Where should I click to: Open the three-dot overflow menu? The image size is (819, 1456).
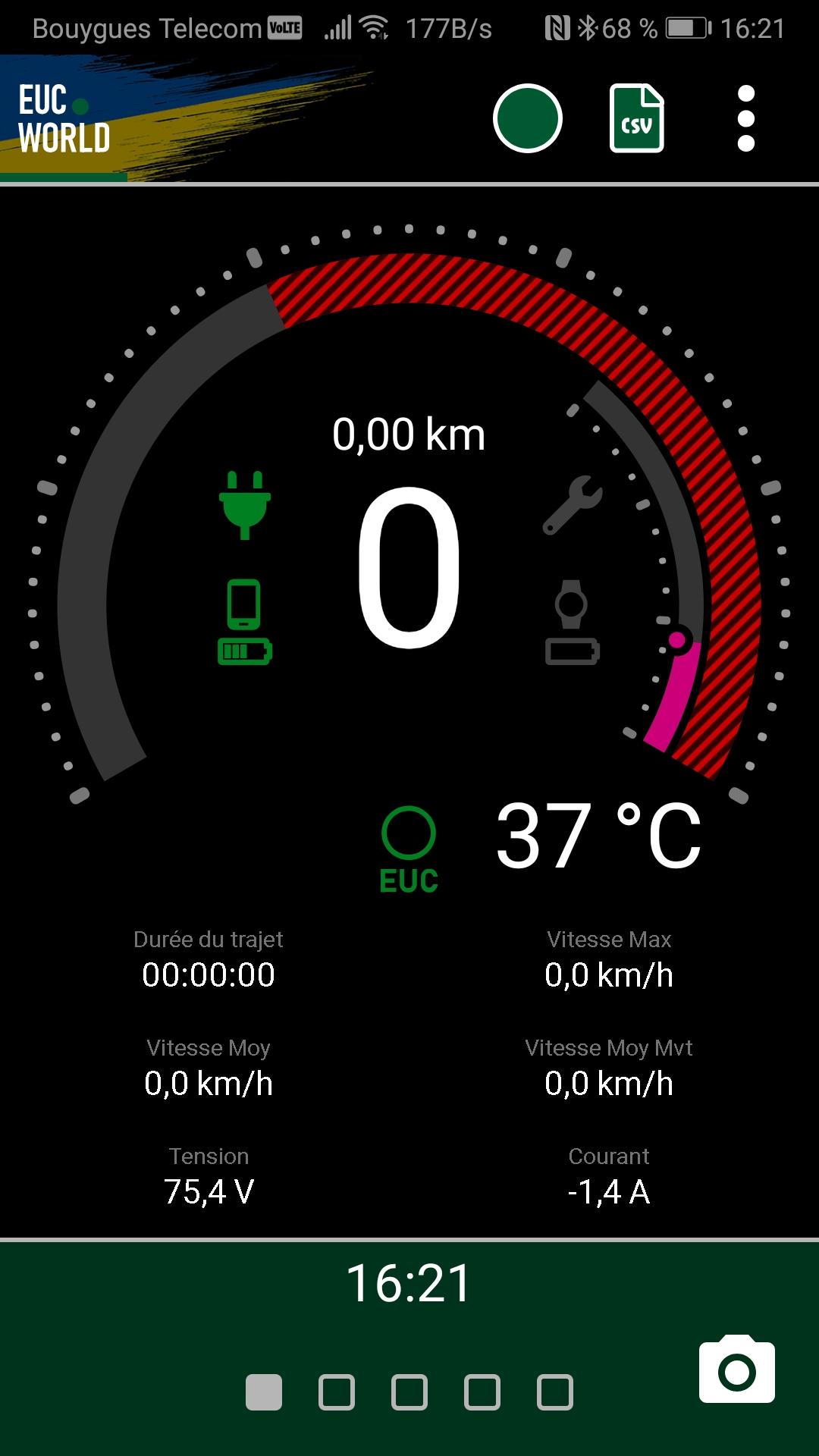point(746,118)
